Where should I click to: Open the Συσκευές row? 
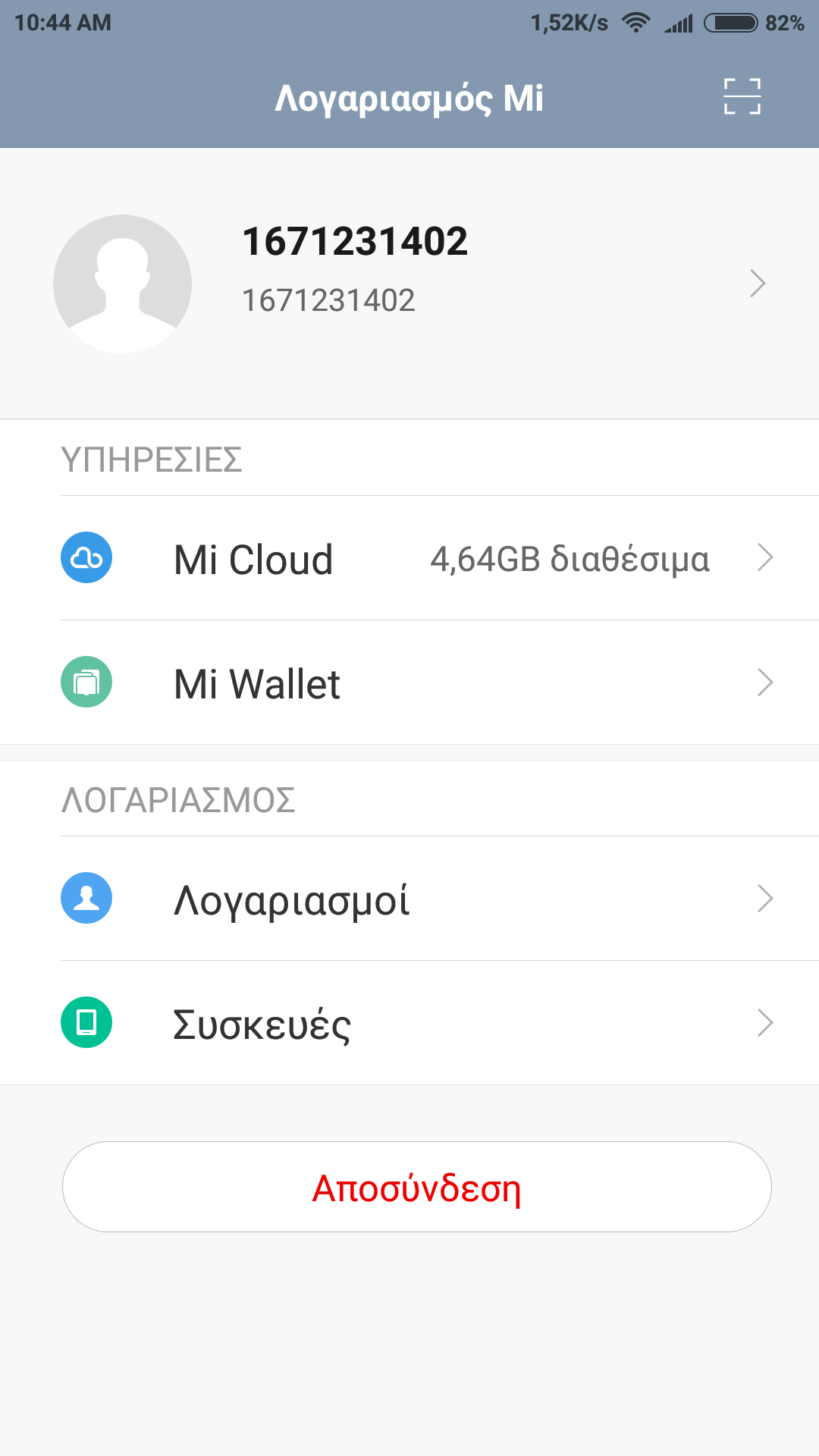click(409, 1024)
